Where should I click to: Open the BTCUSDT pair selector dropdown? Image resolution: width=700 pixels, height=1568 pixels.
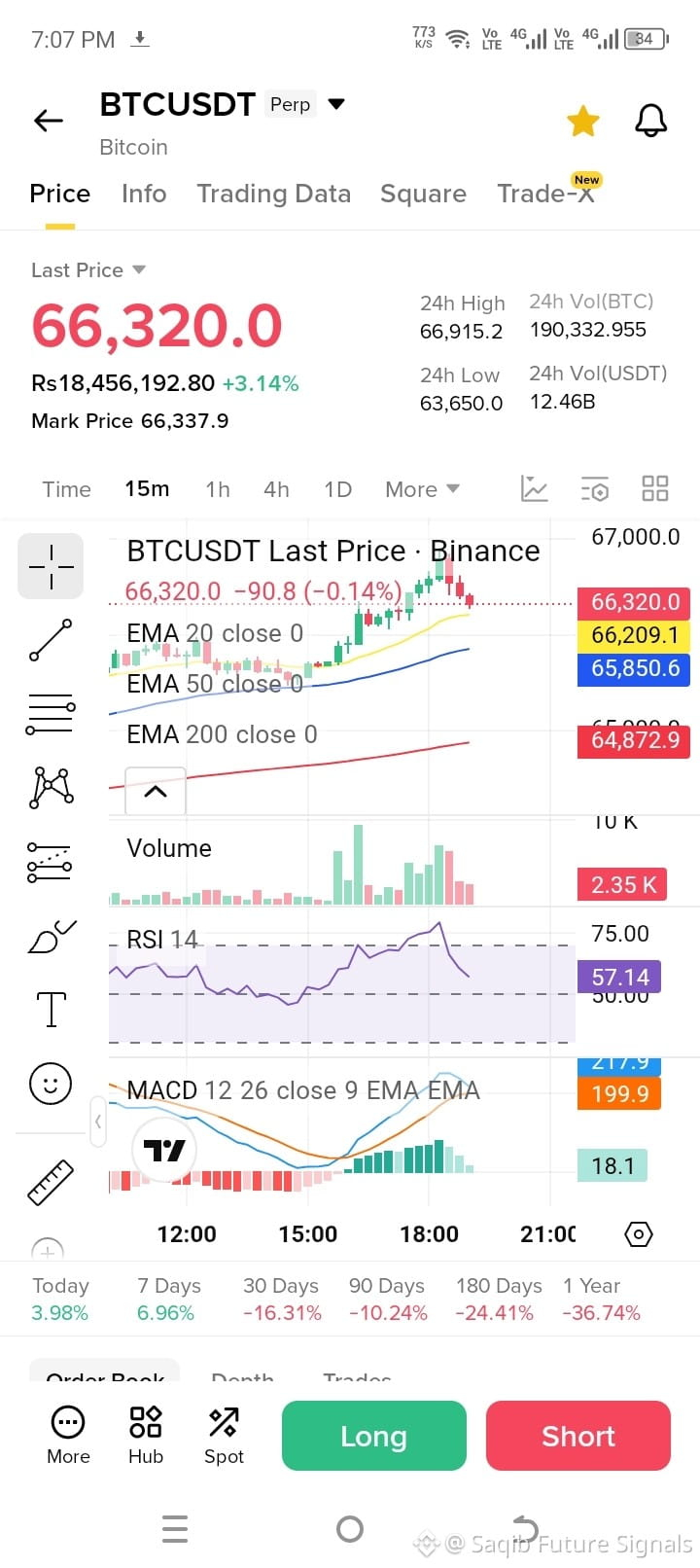point(336,104)
